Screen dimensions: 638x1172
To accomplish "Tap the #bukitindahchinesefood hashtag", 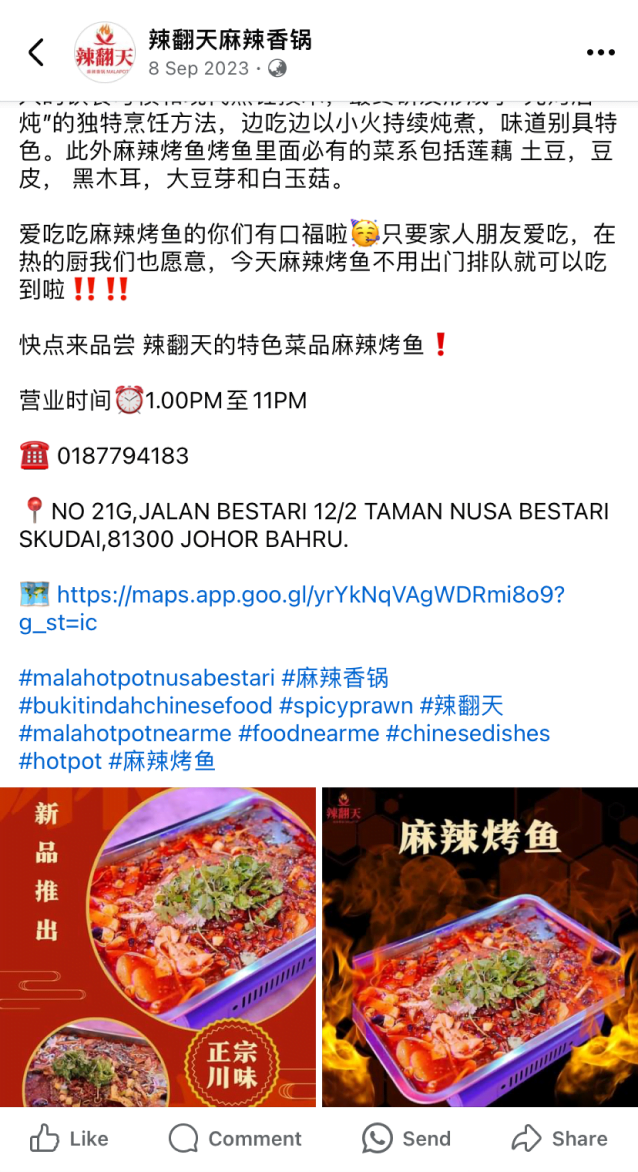I will 145,706.
